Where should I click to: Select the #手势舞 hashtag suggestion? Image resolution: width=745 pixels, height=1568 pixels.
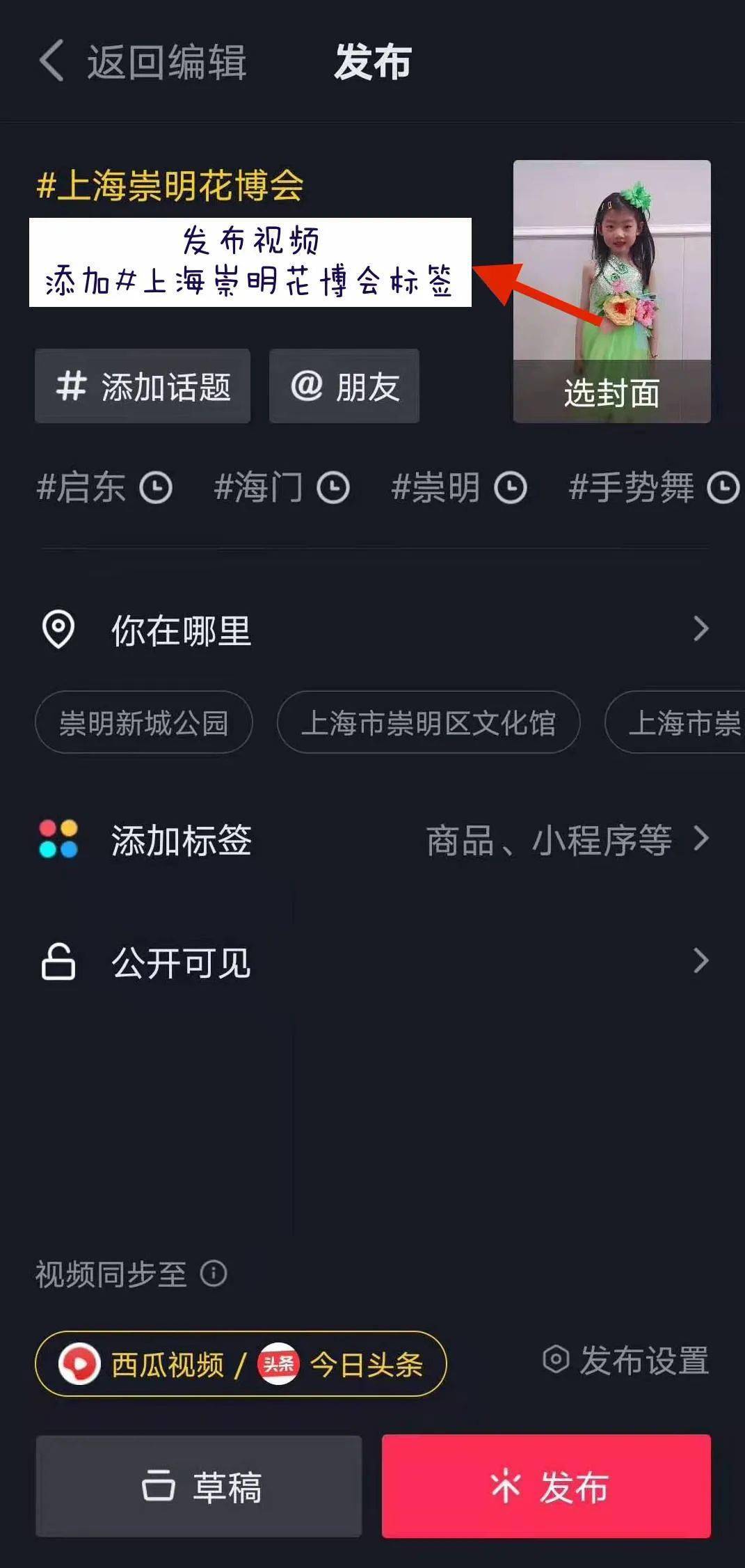(652, 487)
